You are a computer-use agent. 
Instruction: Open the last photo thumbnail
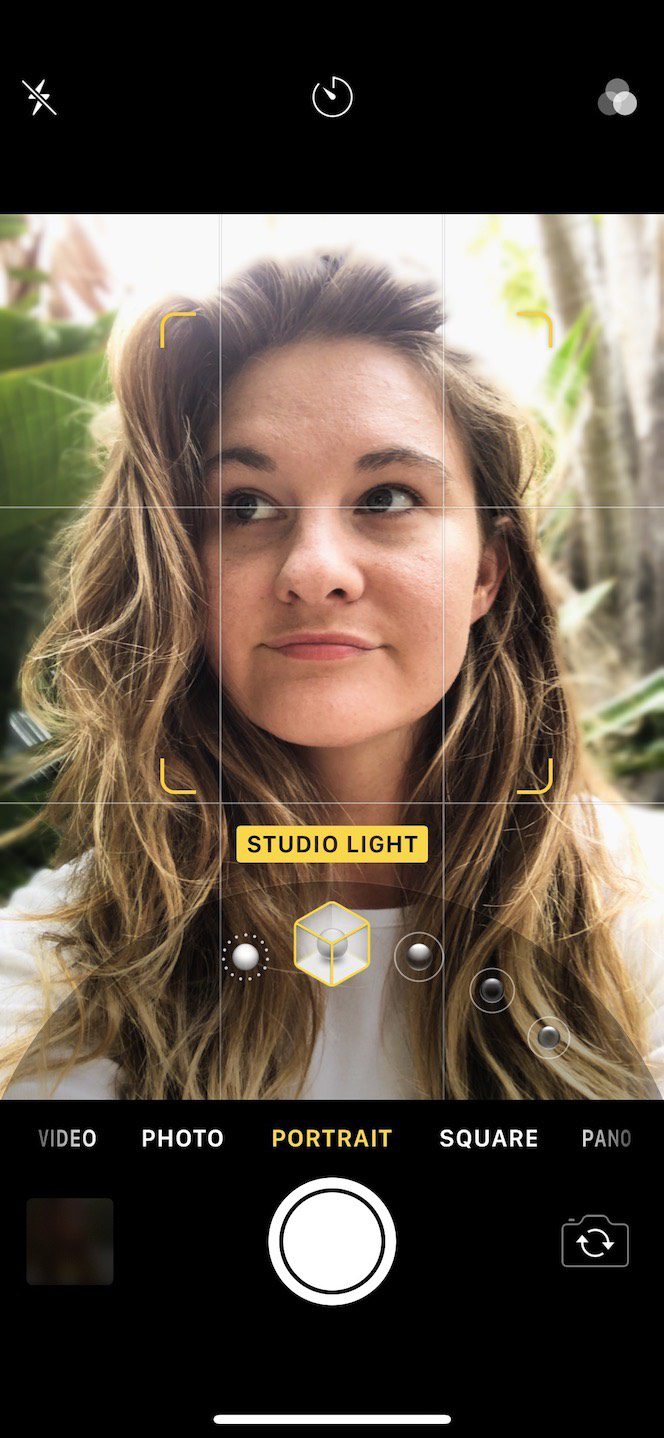tap(70, 1241)
